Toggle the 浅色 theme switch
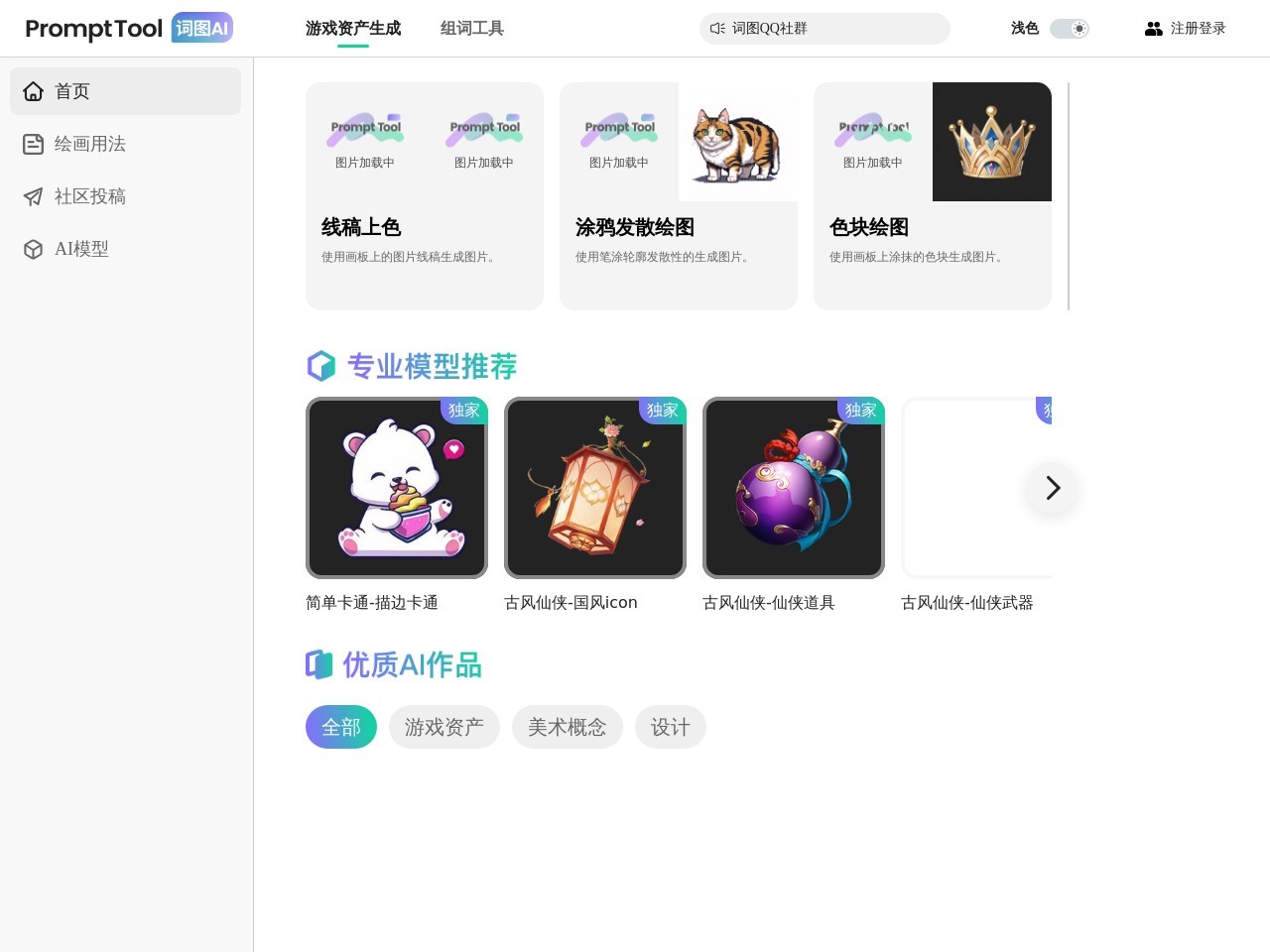1270x952 pixels. tap(1069, 29)
